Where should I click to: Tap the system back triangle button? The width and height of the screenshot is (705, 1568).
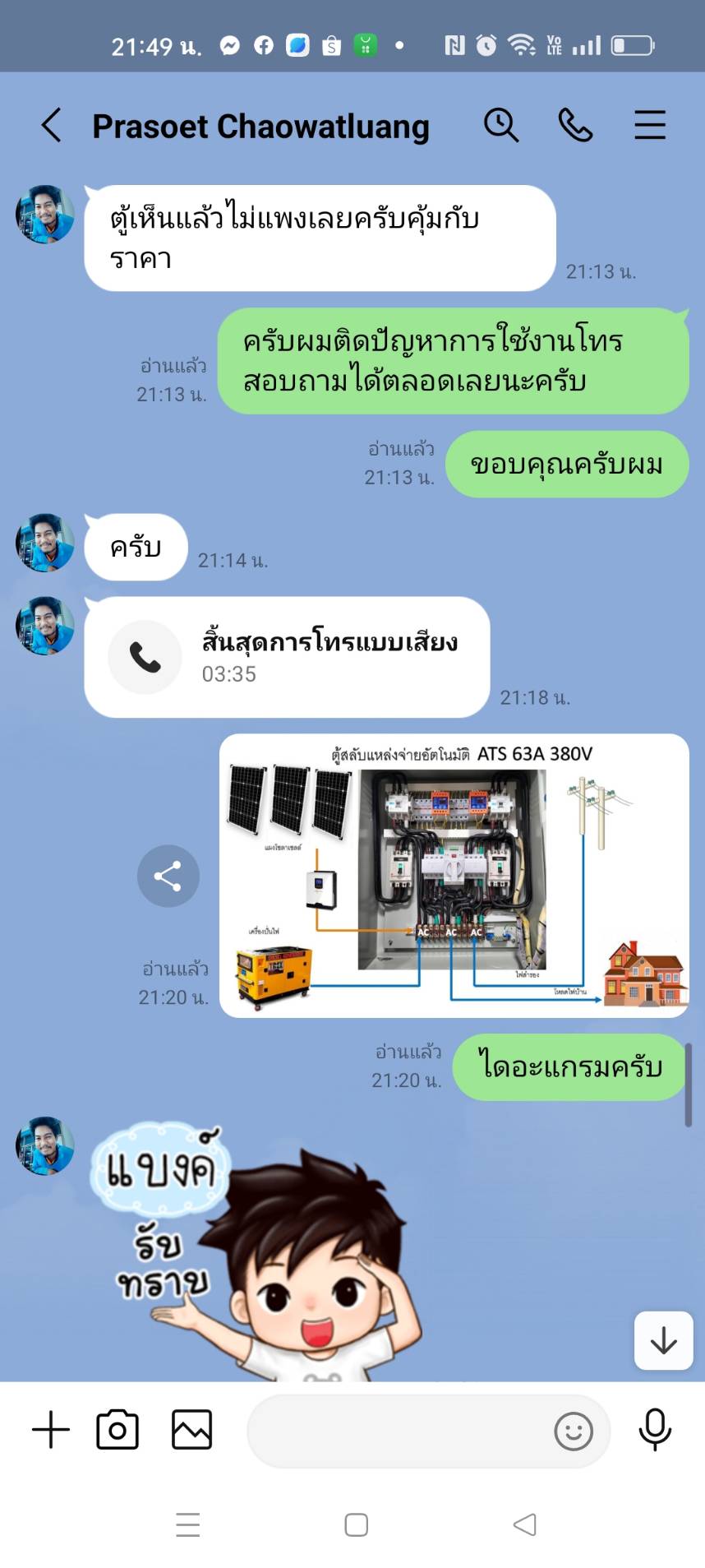pos(524,1525)
